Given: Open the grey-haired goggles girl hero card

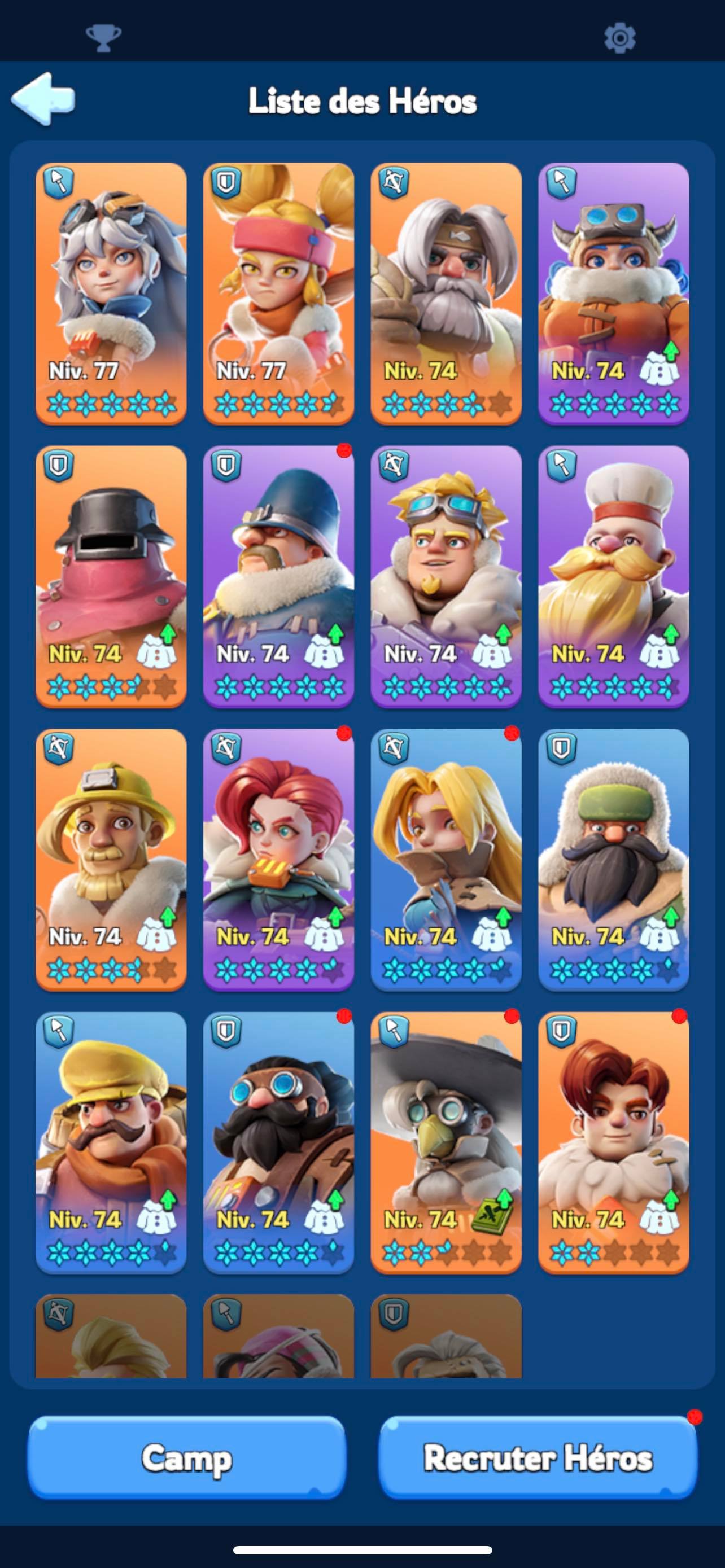Looking at the screenshot, I should point(111,293).
